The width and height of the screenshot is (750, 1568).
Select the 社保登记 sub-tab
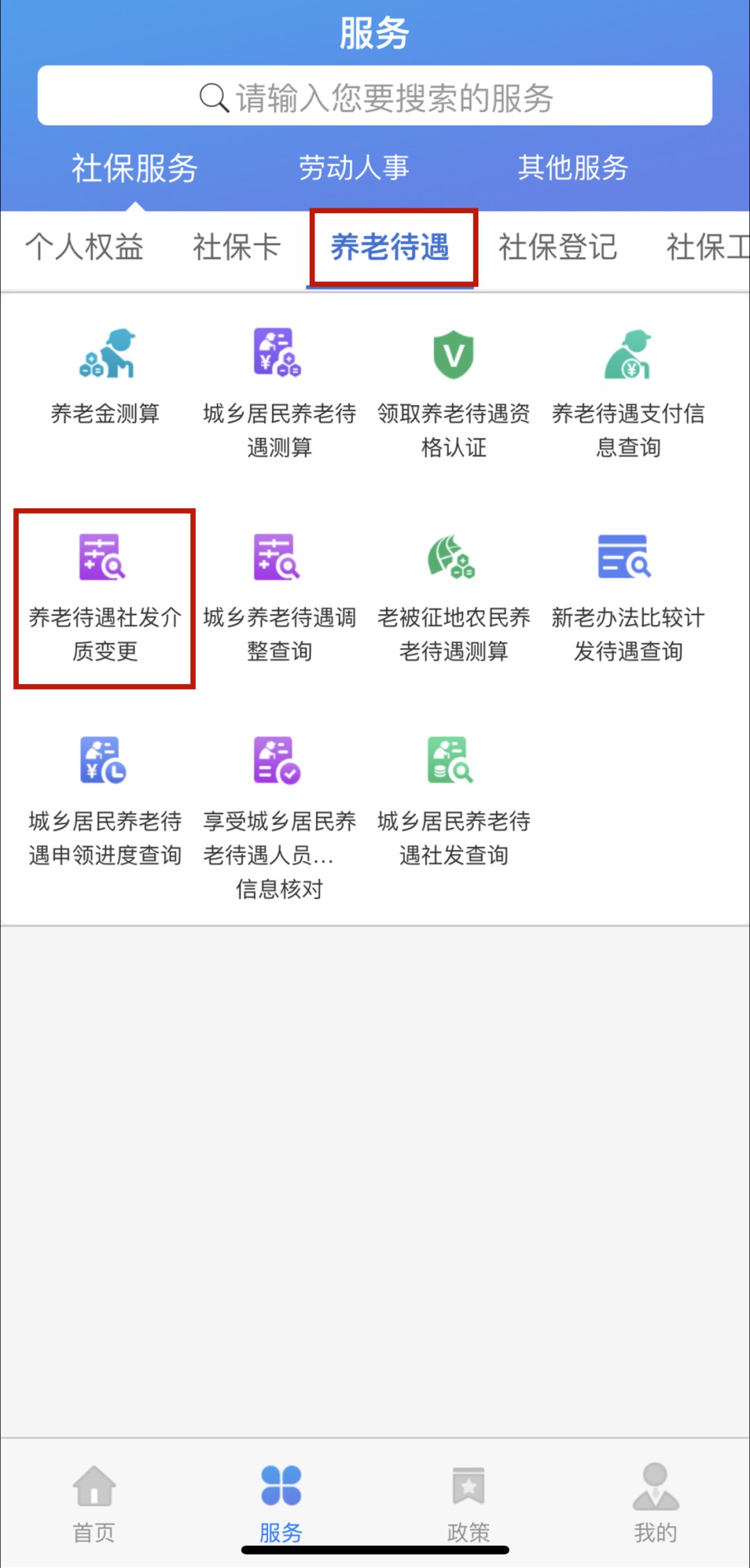click(557, 247)
